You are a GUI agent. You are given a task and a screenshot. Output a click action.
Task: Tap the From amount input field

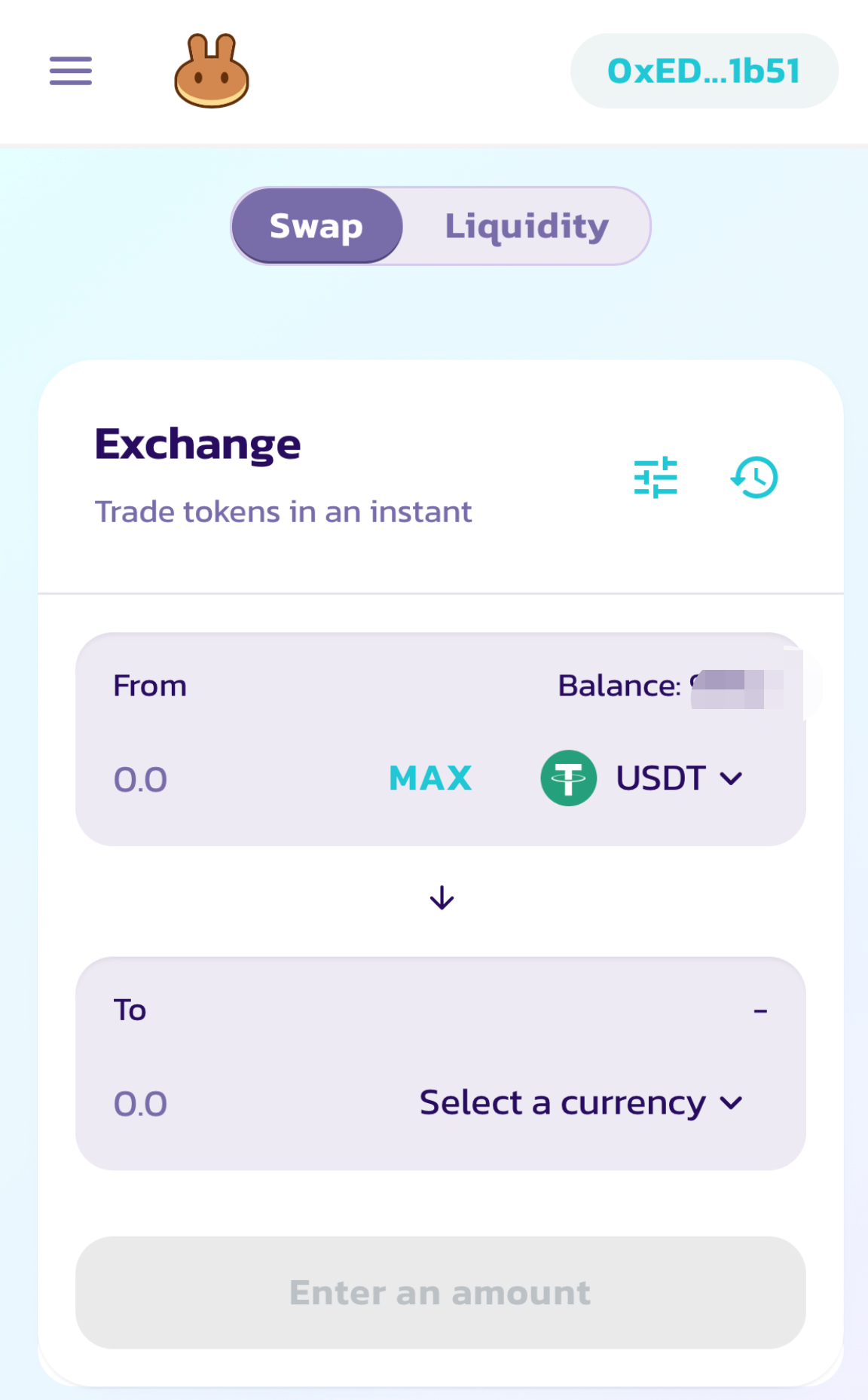226,779
